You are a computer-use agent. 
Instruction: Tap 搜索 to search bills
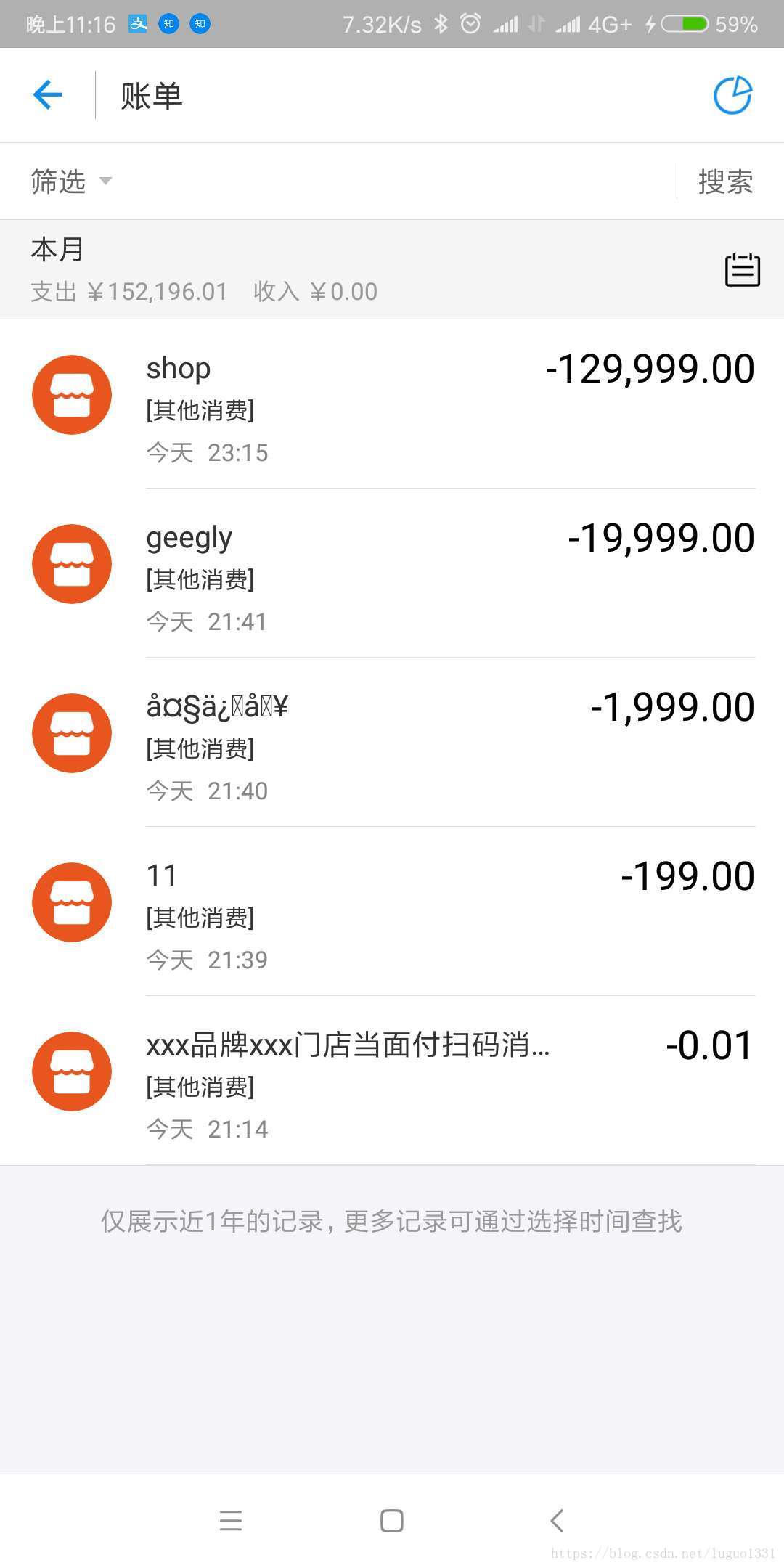(724, 181)
